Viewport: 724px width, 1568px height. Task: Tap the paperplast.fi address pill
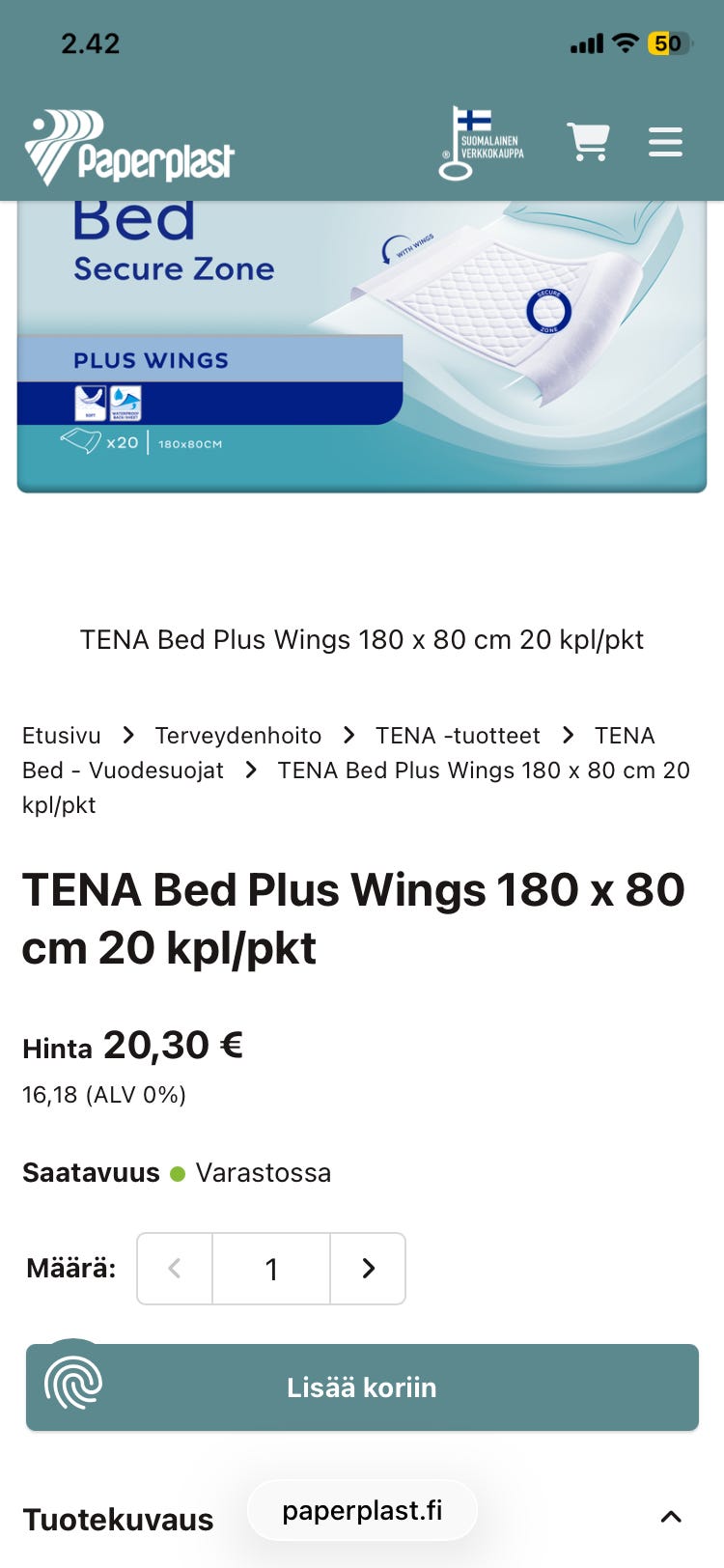[x=362, y=1510]
